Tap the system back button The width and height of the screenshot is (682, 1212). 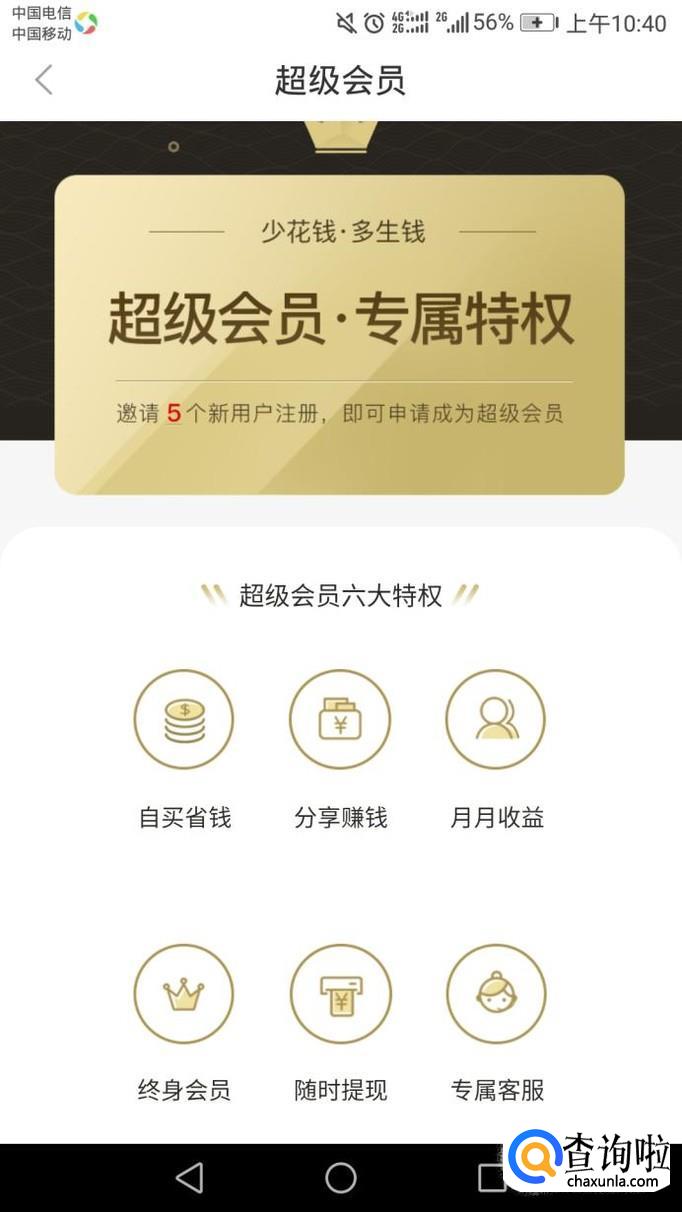(189, 1177)
